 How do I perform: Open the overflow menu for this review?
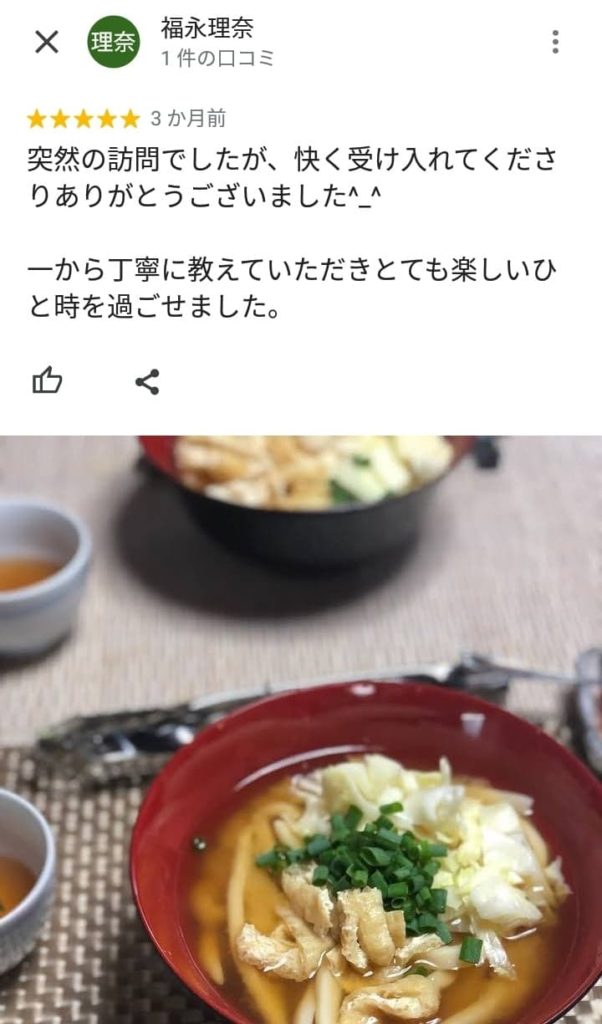pyautogui.click(x=555, y=42)
